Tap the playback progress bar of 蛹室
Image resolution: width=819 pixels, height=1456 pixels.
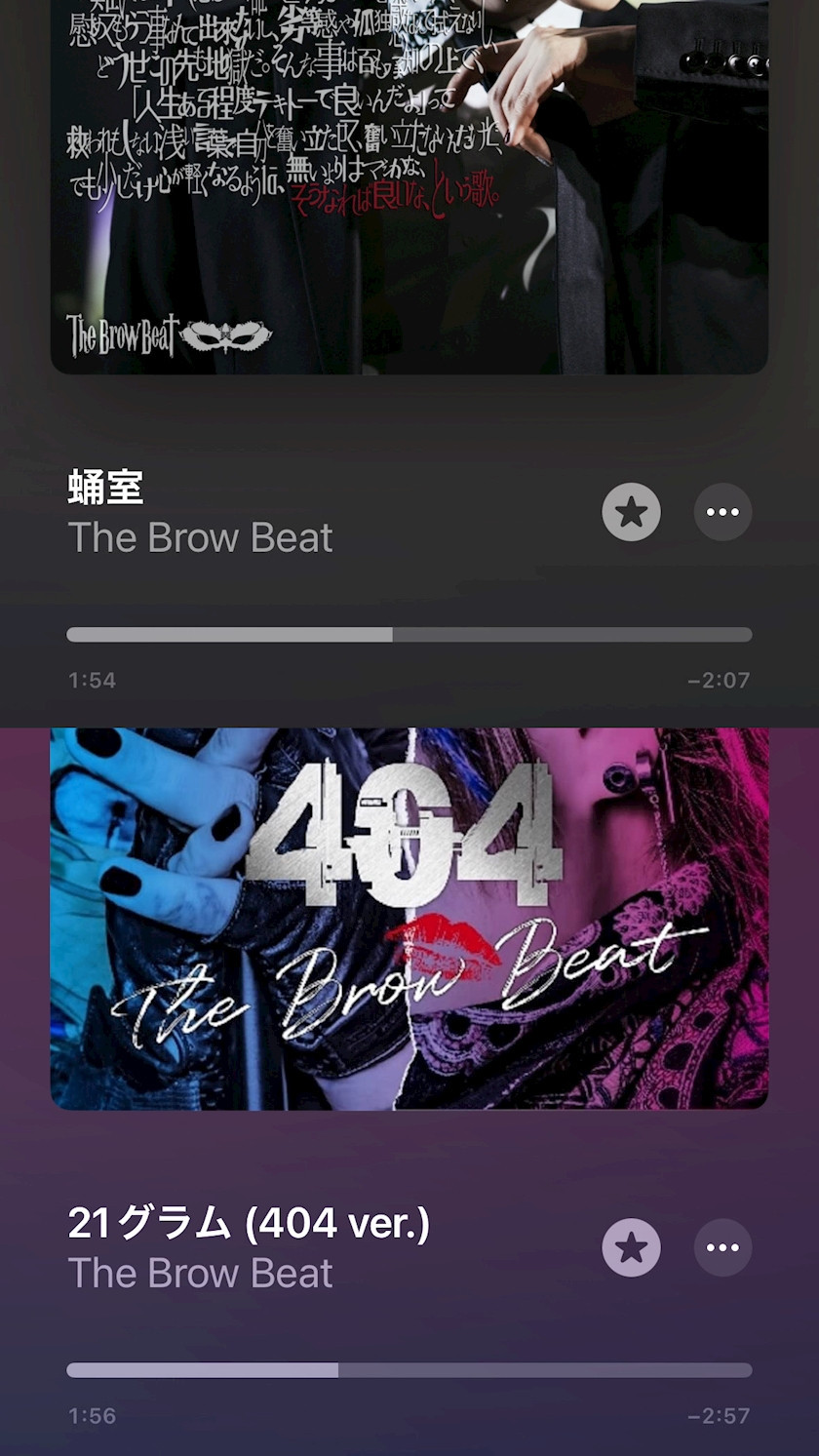tap(409, 635)
